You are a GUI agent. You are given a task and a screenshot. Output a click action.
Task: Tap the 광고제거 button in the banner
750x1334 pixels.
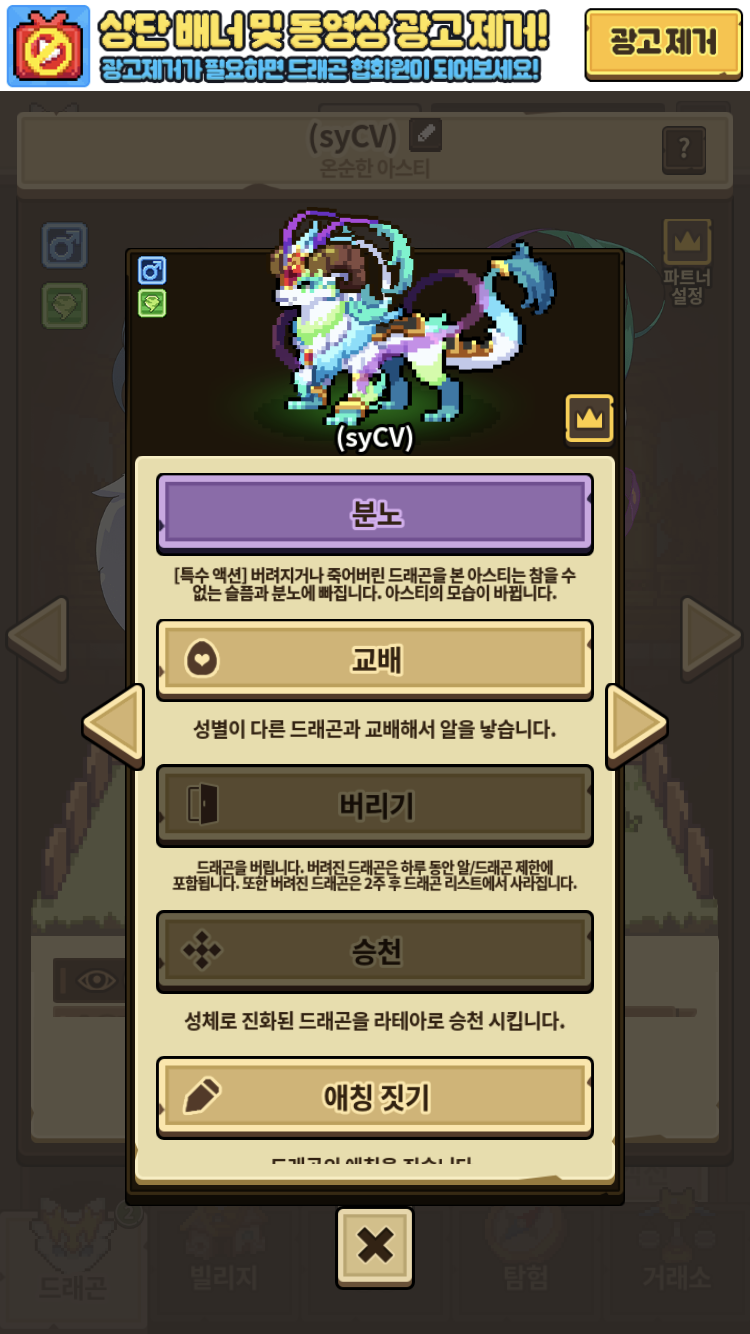[x=664, y=43]
